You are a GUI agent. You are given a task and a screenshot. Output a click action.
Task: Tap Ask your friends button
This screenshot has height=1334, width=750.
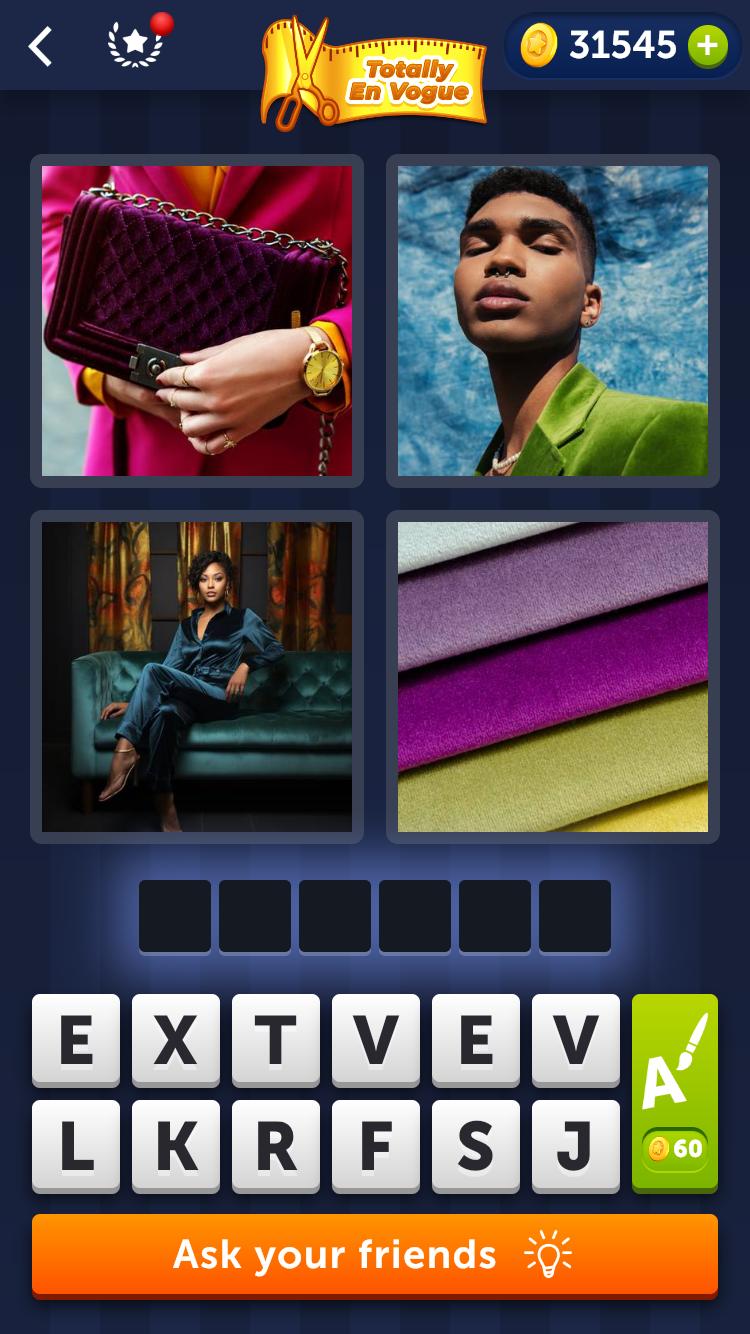[375, 1254]
